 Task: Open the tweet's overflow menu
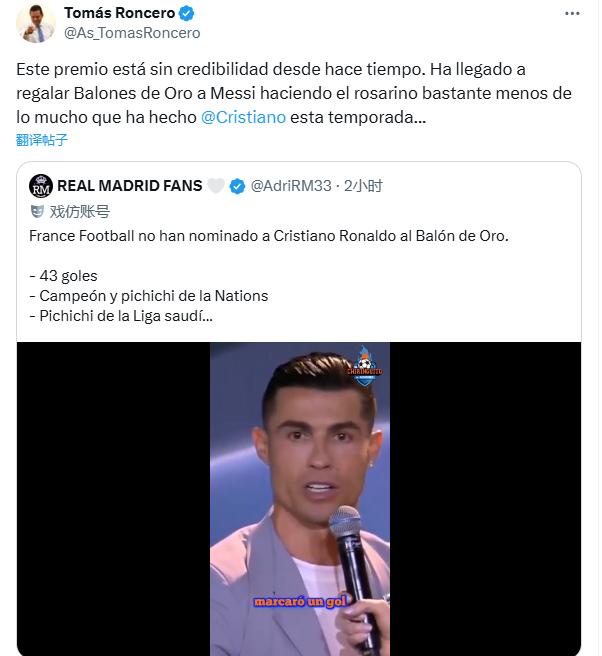(571, 14)
